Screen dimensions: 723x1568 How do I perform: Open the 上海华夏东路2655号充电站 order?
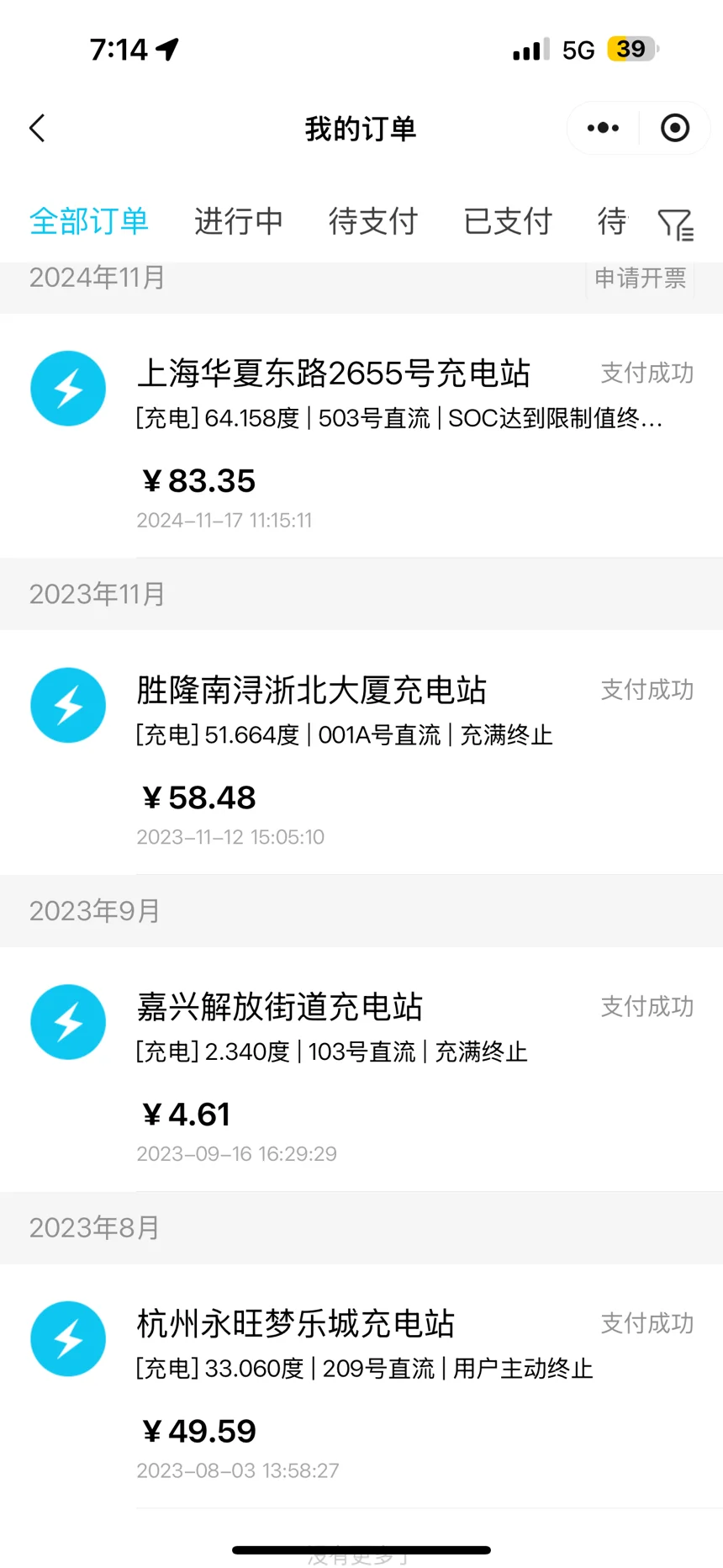(x=361, y=436)
